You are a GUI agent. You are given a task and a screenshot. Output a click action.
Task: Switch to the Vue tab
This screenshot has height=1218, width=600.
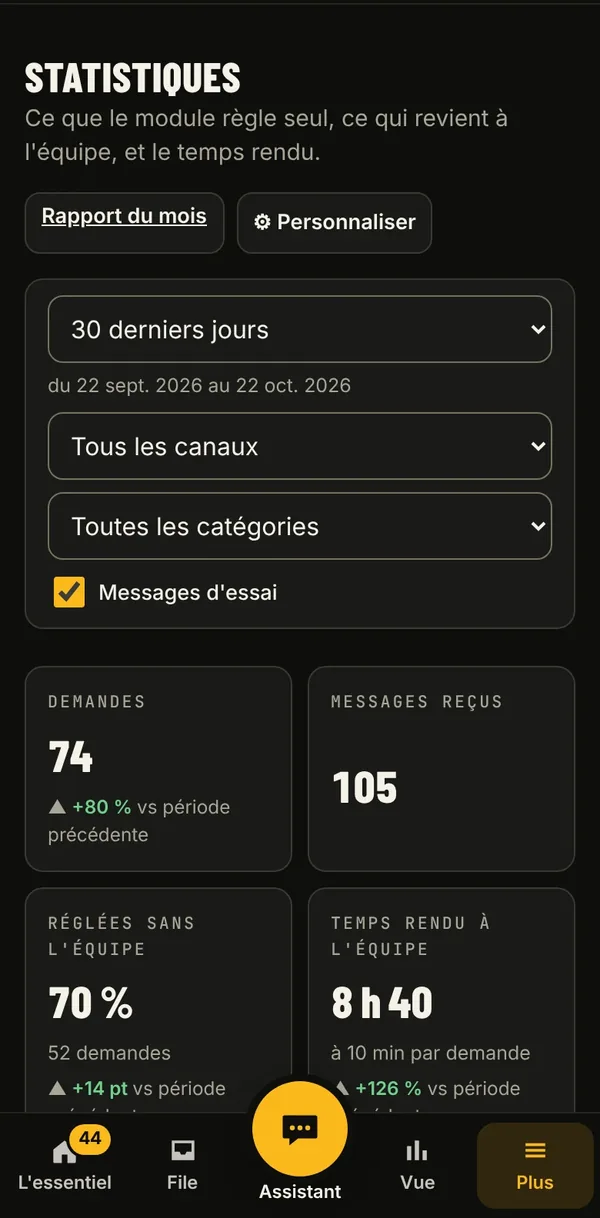(x=417, y=1165)
